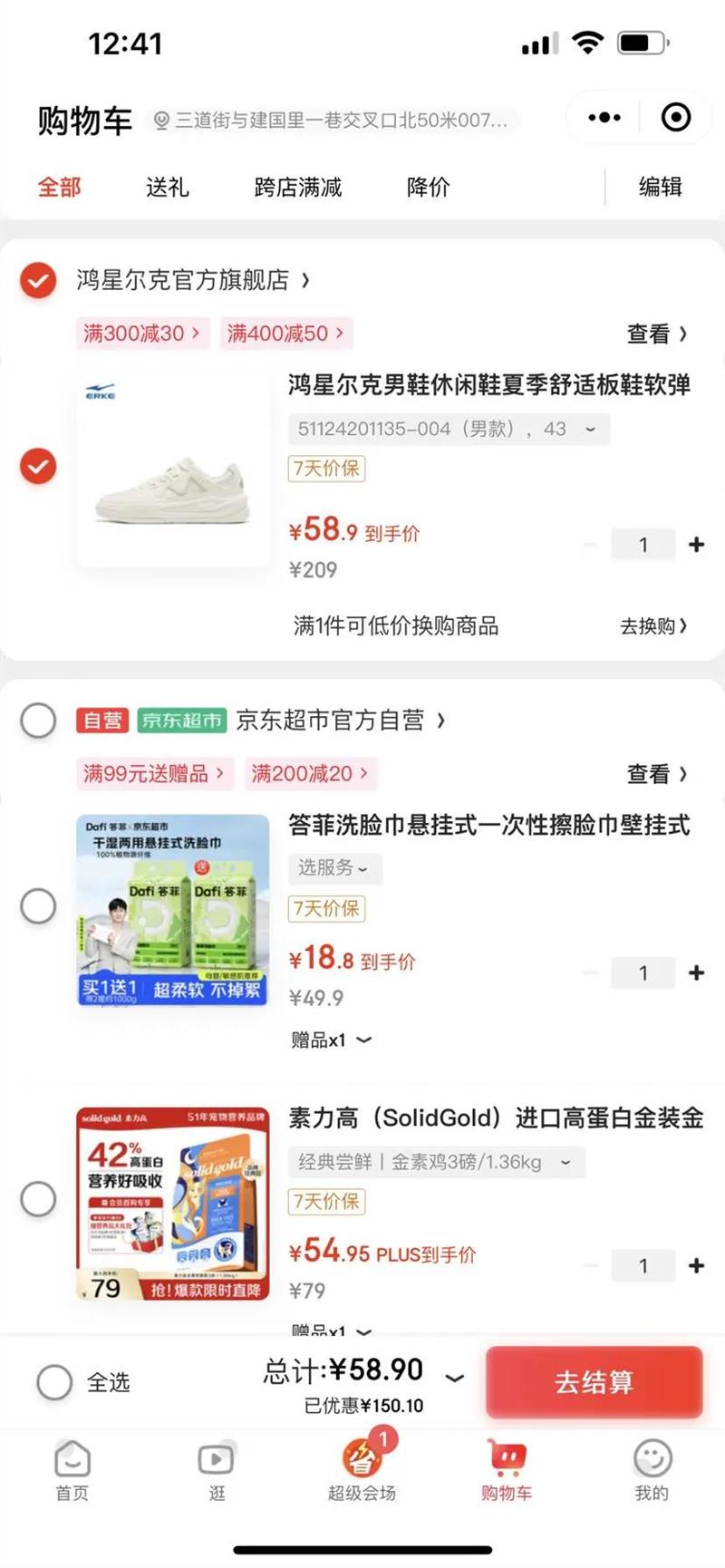Screen dimensions: 725x1568
Task: Tap 编辑 to edit the cart
Action: 660,187
